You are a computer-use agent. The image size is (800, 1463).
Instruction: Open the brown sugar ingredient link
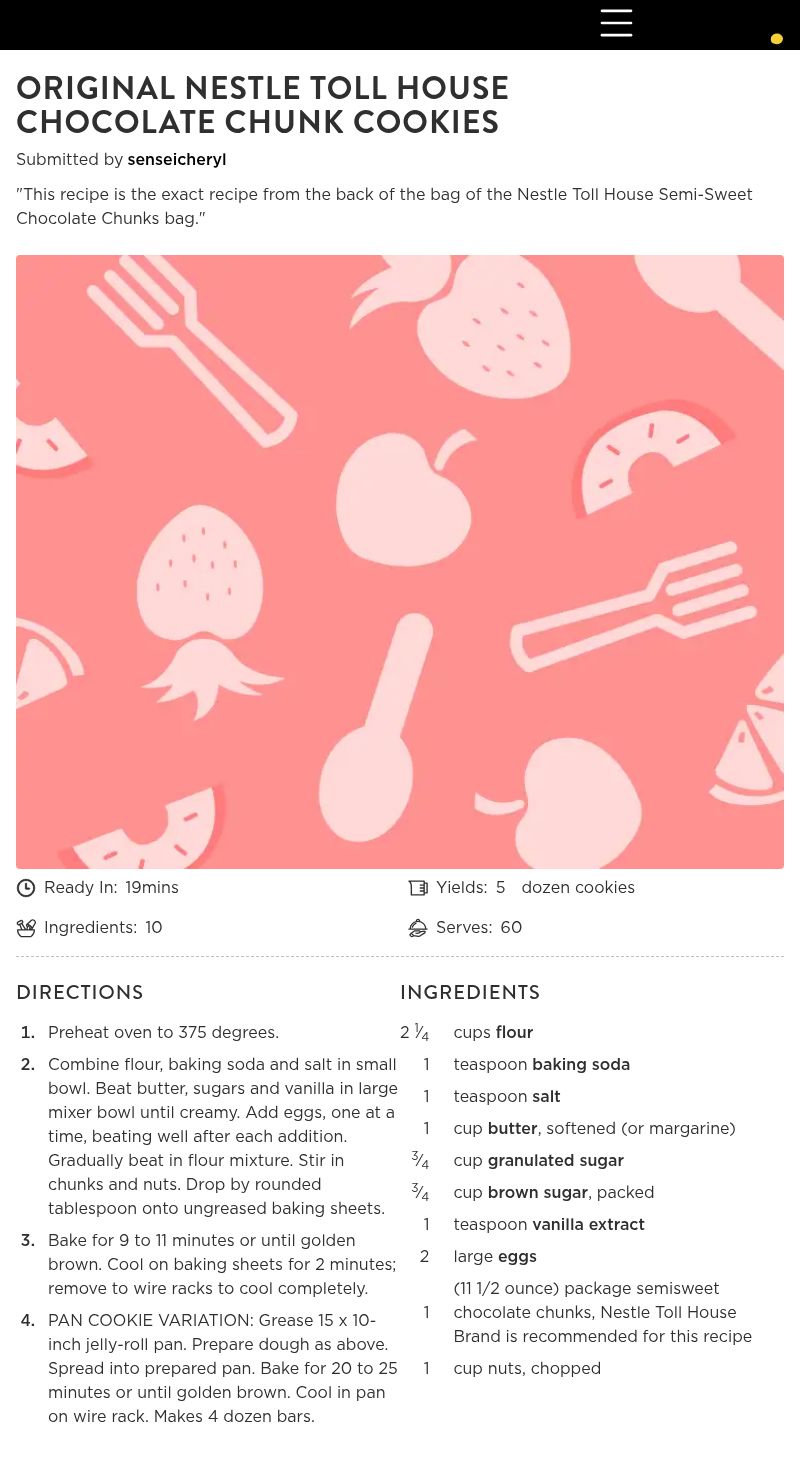[x=537, y=1193]
